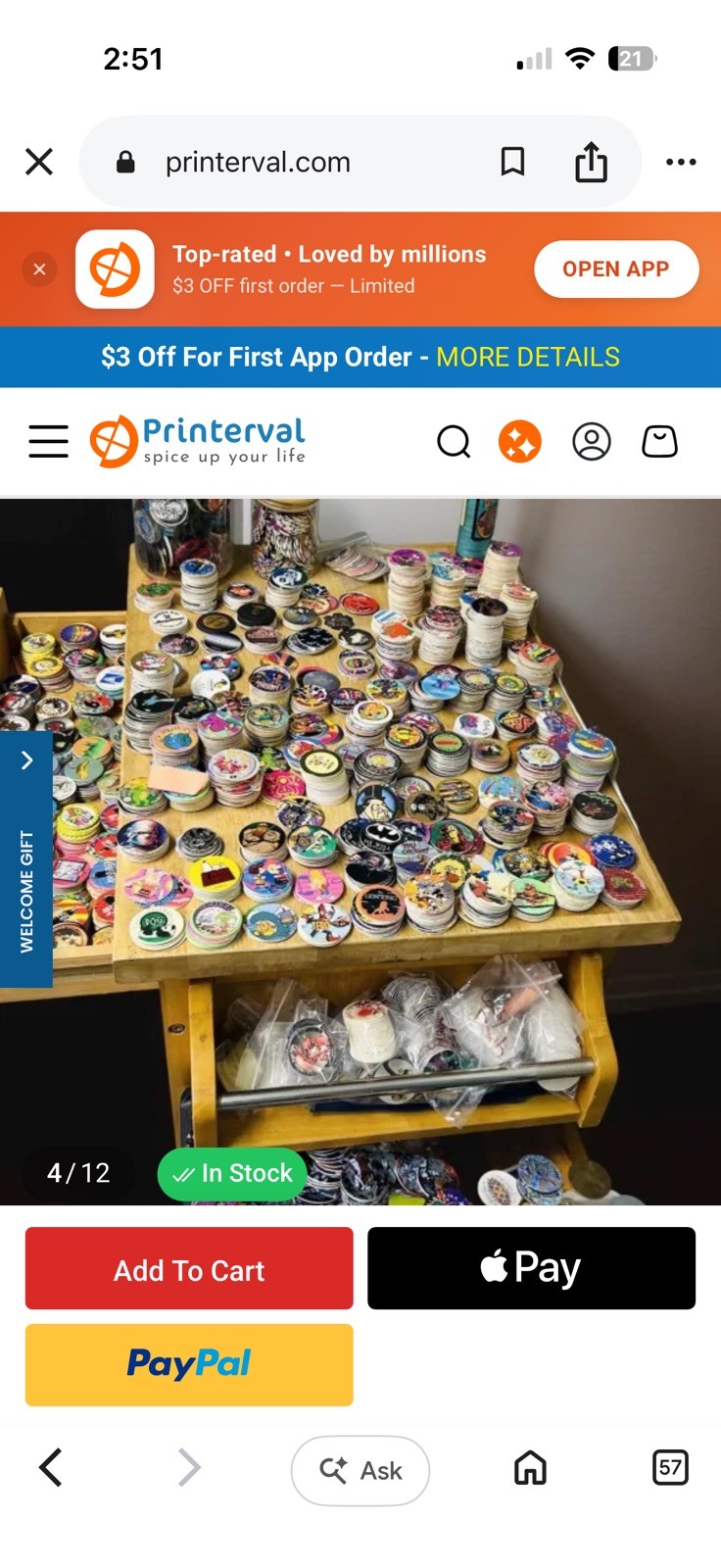Open the site search magnifier
This screenshot has width=721, height=1568.
454,442
